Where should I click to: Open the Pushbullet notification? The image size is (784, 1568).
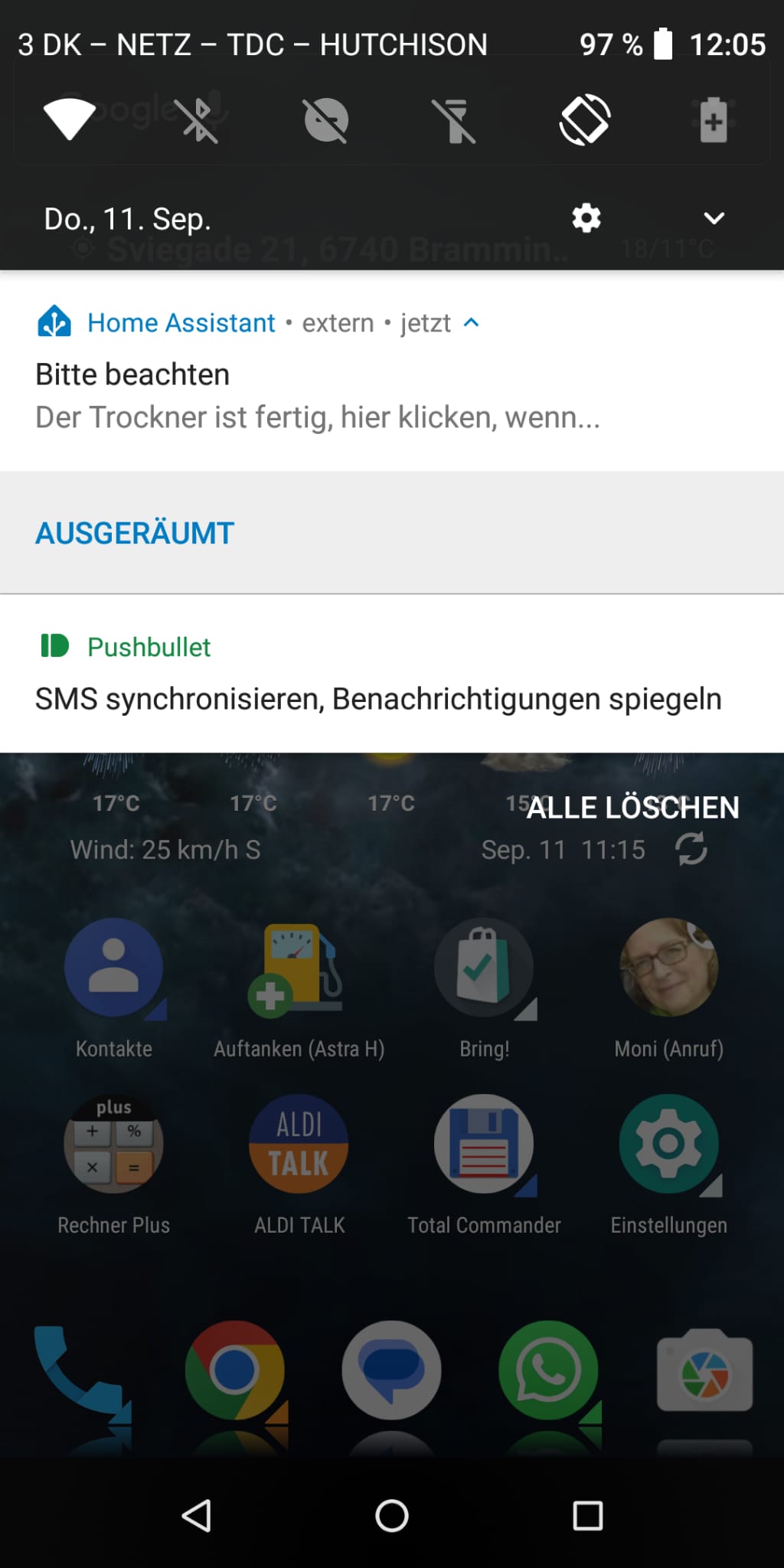378,674
